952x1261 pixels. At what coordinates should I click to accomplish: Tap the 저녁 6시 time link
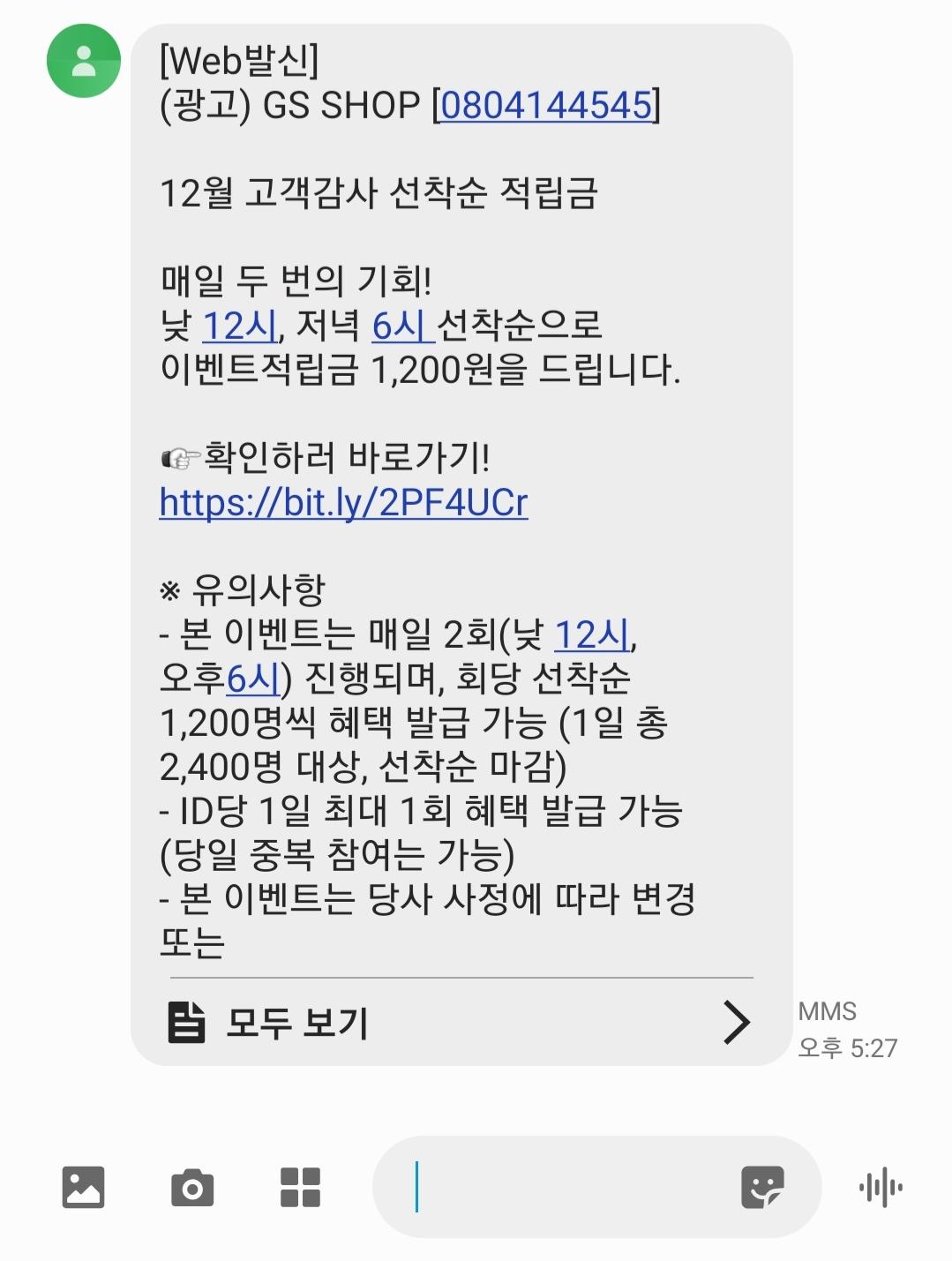point(400,327)
